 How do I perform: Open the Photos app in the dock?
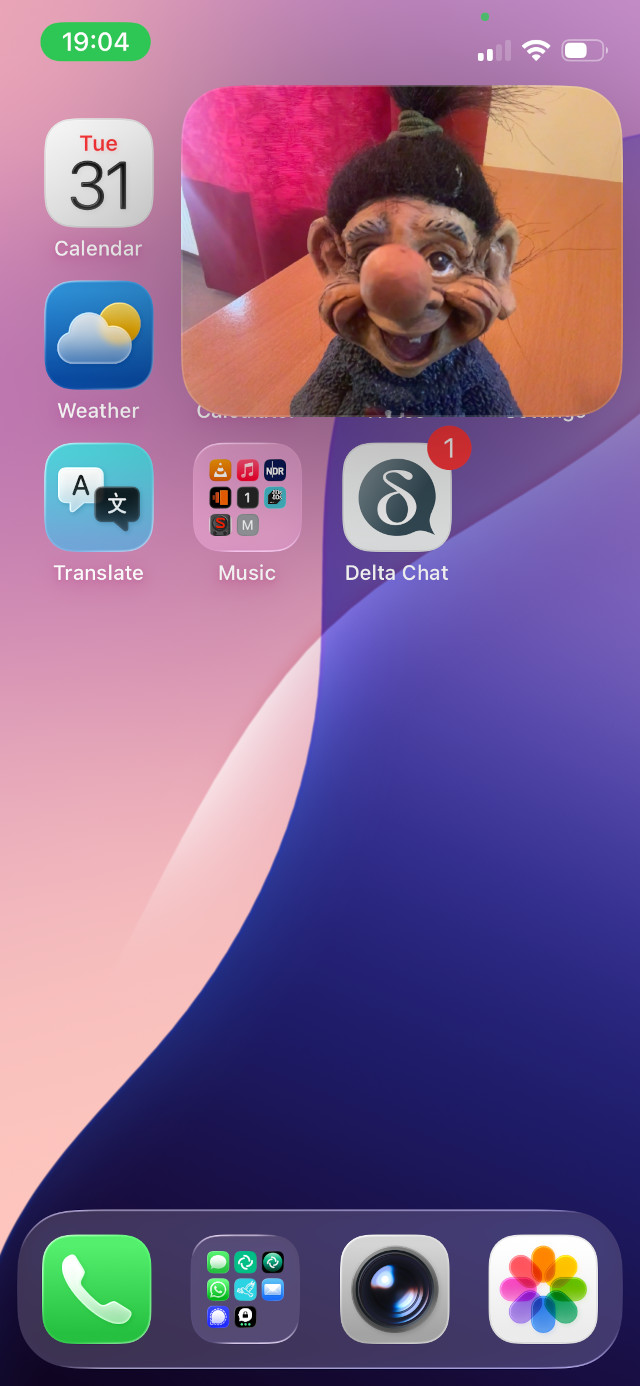coord(543,1289)
